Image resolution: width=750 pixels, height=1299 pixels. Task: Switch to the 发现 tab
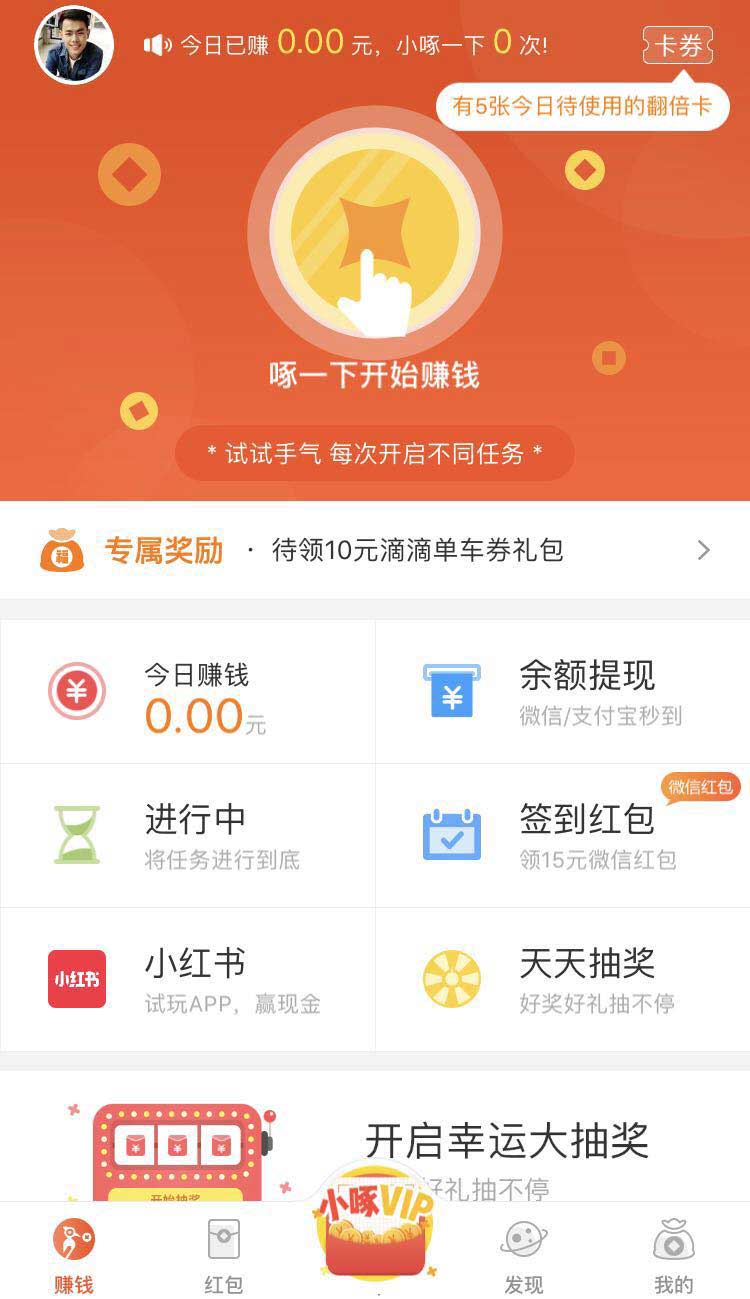pos(523,1255)
